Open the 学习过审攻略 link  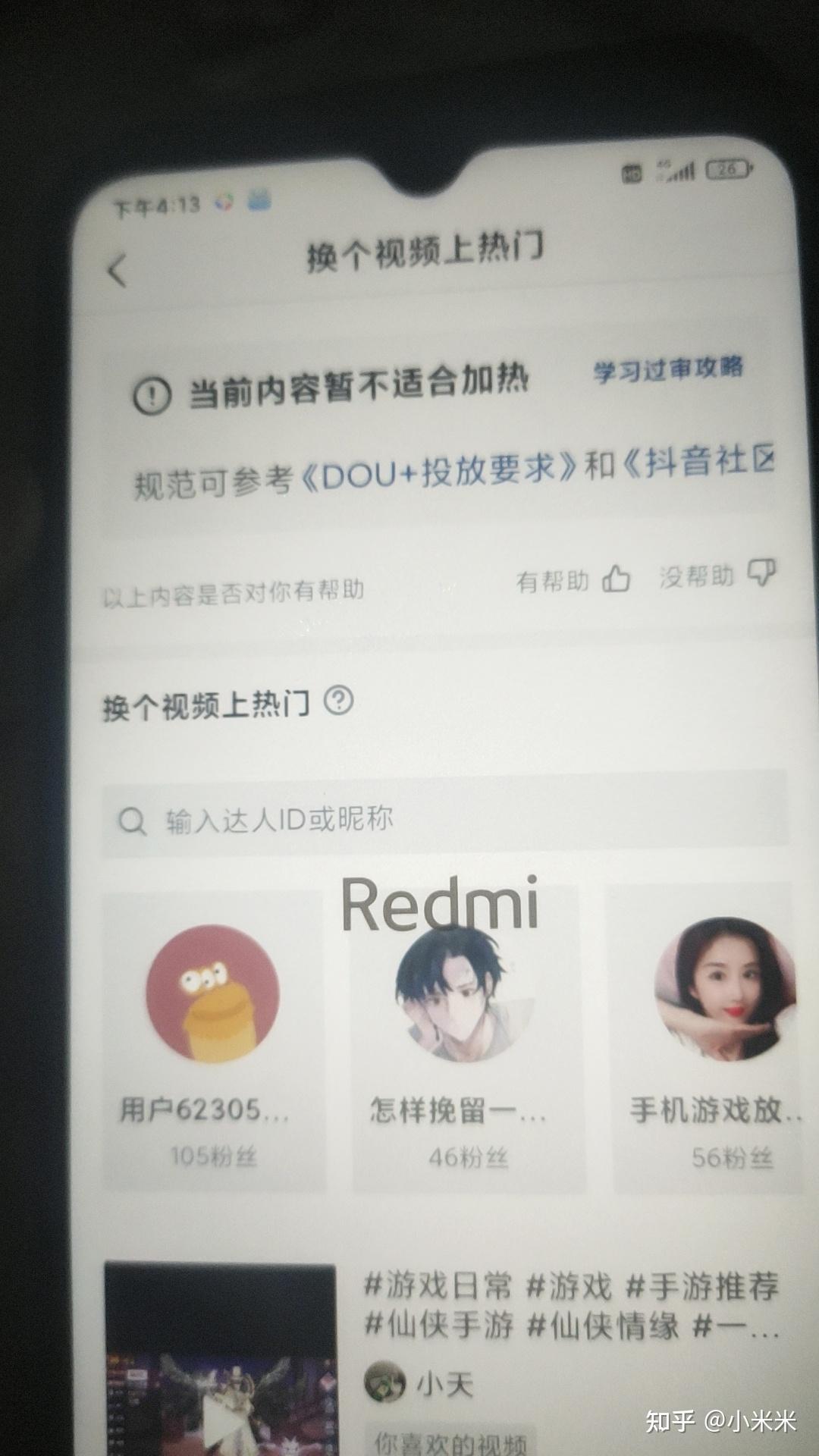click(x=667, y=369)
